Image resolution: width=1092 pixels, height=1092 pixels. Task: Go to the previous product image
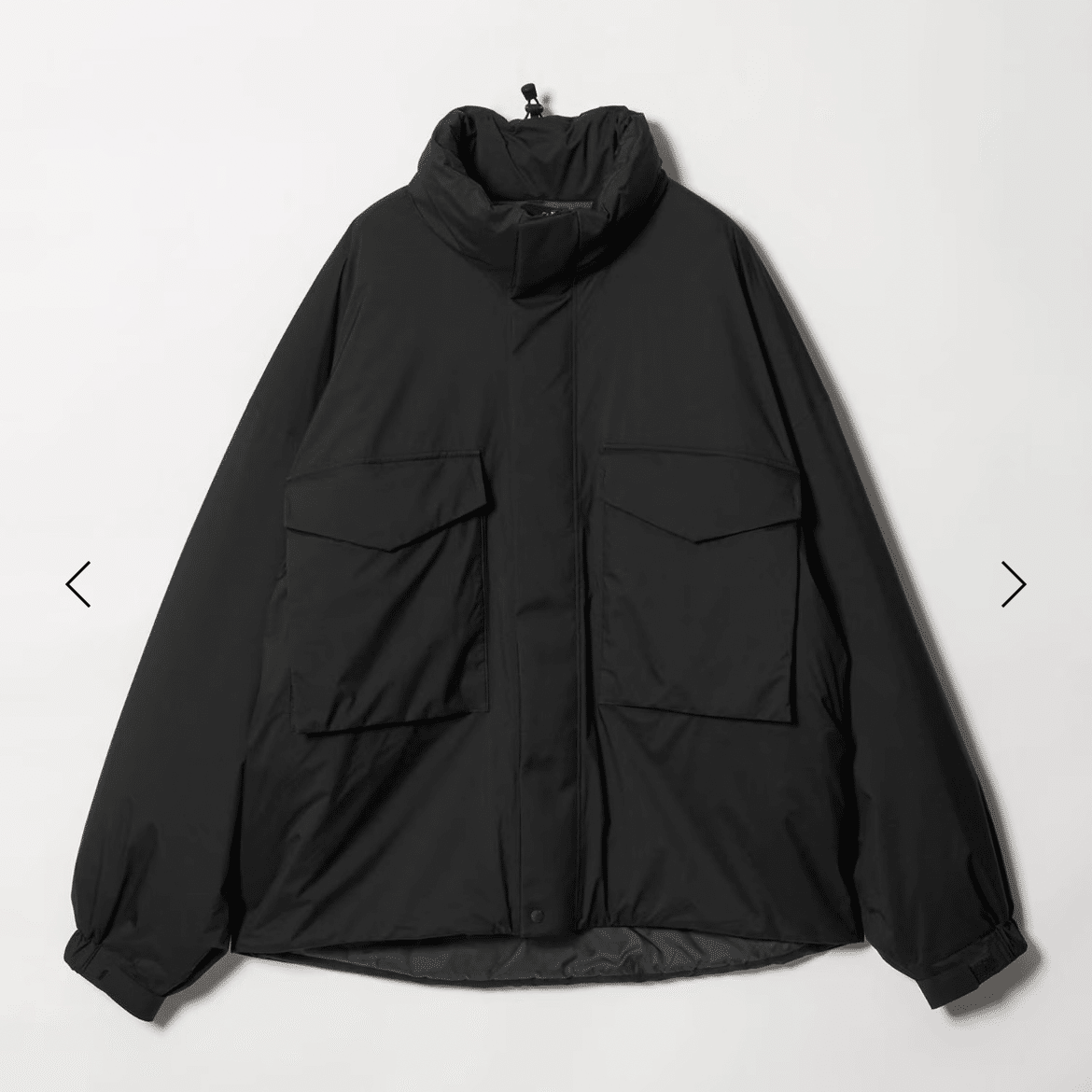[x=78, y=583]
